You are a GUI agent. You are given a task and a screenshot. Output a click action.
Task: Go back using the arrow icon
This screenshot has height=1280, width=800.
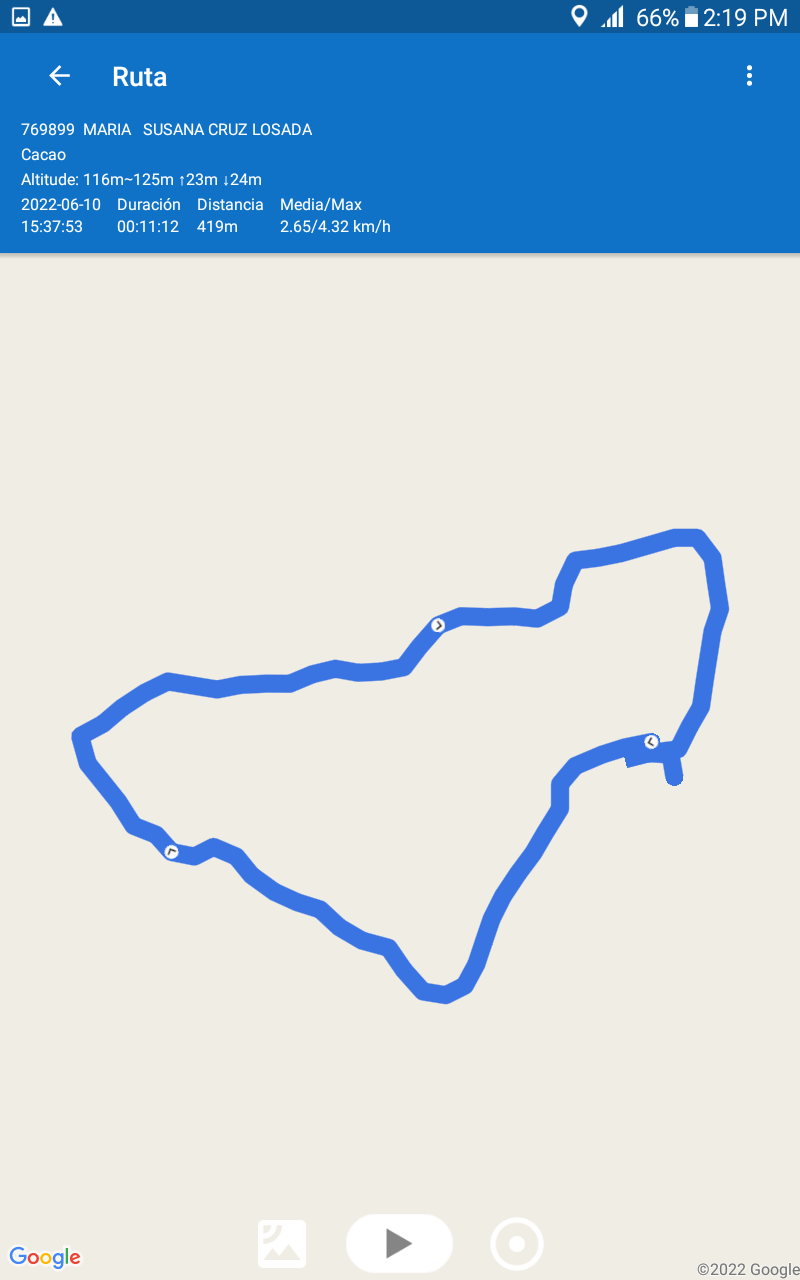60,76
